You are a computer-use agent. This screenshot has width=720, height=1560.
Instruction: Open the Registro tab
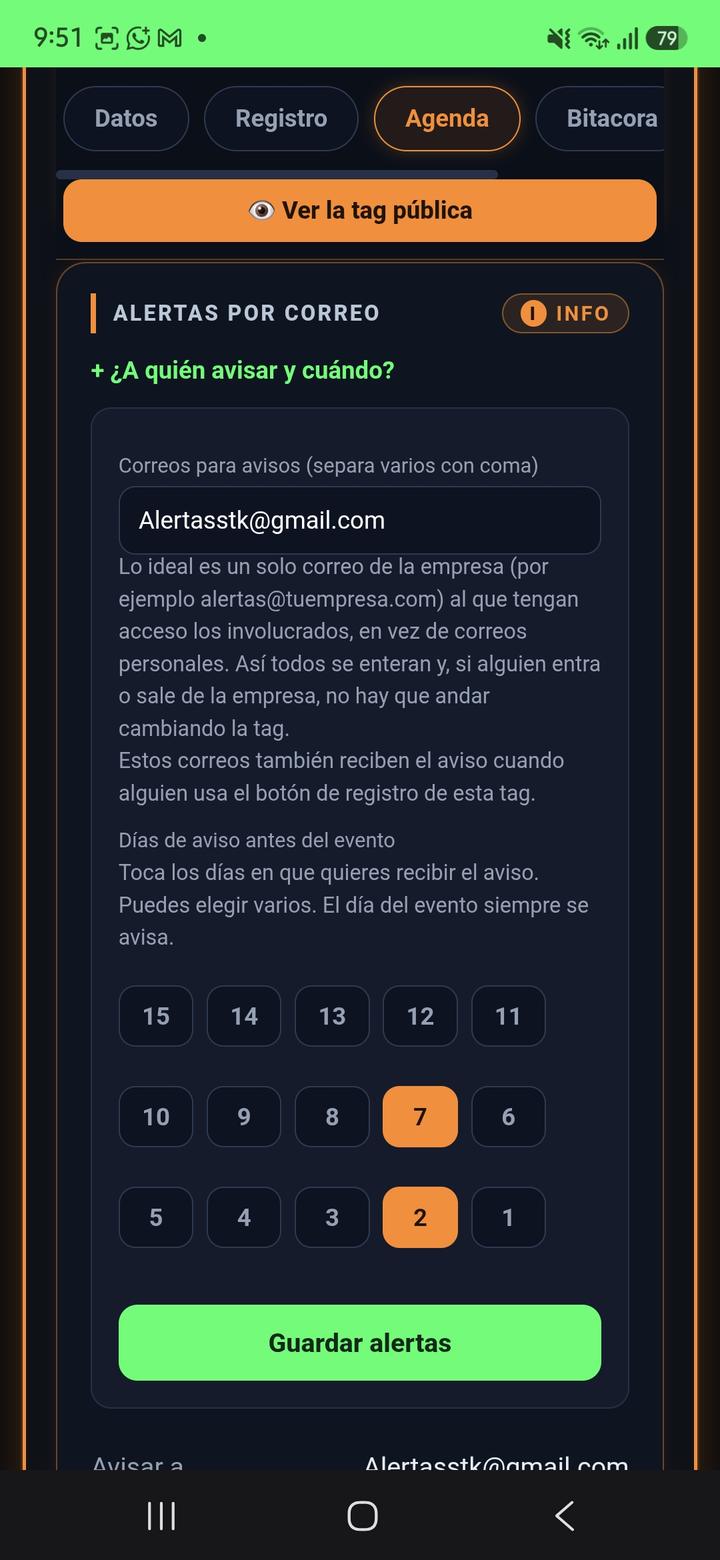coord(281,118)
